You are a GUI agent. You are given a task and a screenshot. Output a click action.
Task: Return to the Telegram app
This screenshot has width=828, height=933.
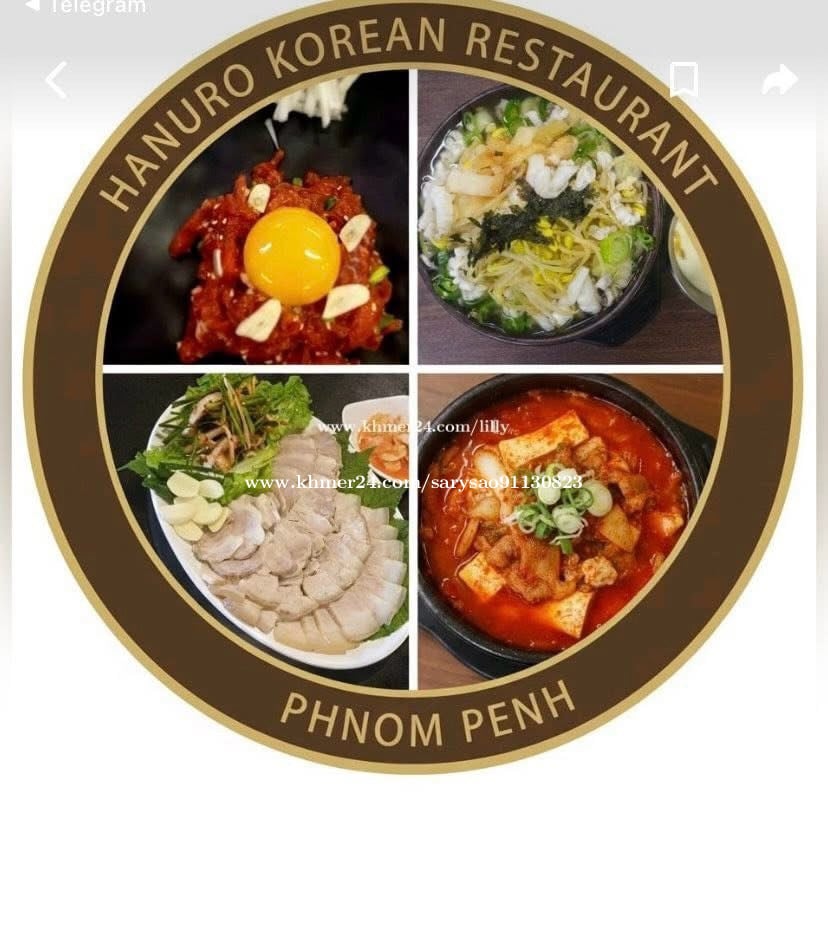85,7
